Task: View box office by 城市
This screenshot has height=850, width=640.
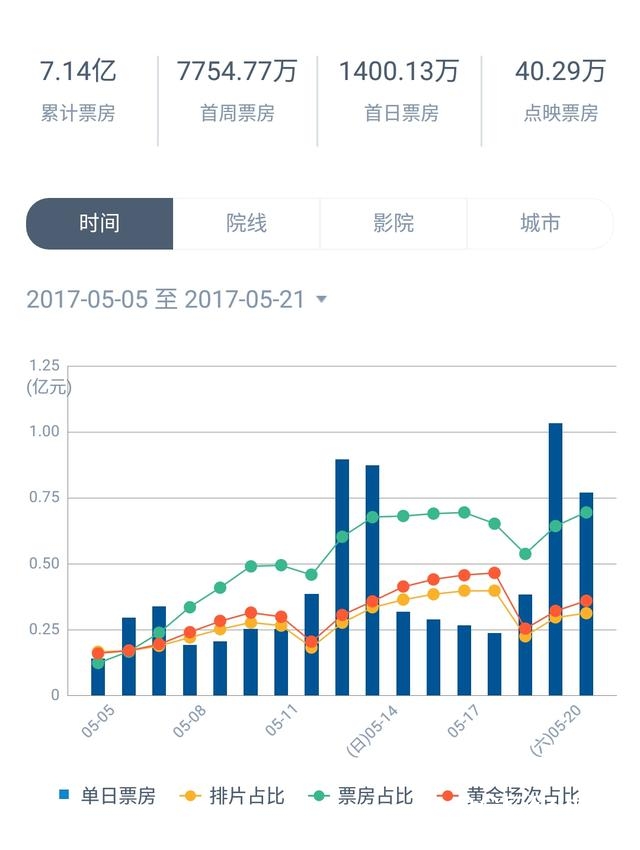Action: click(540, 223)
